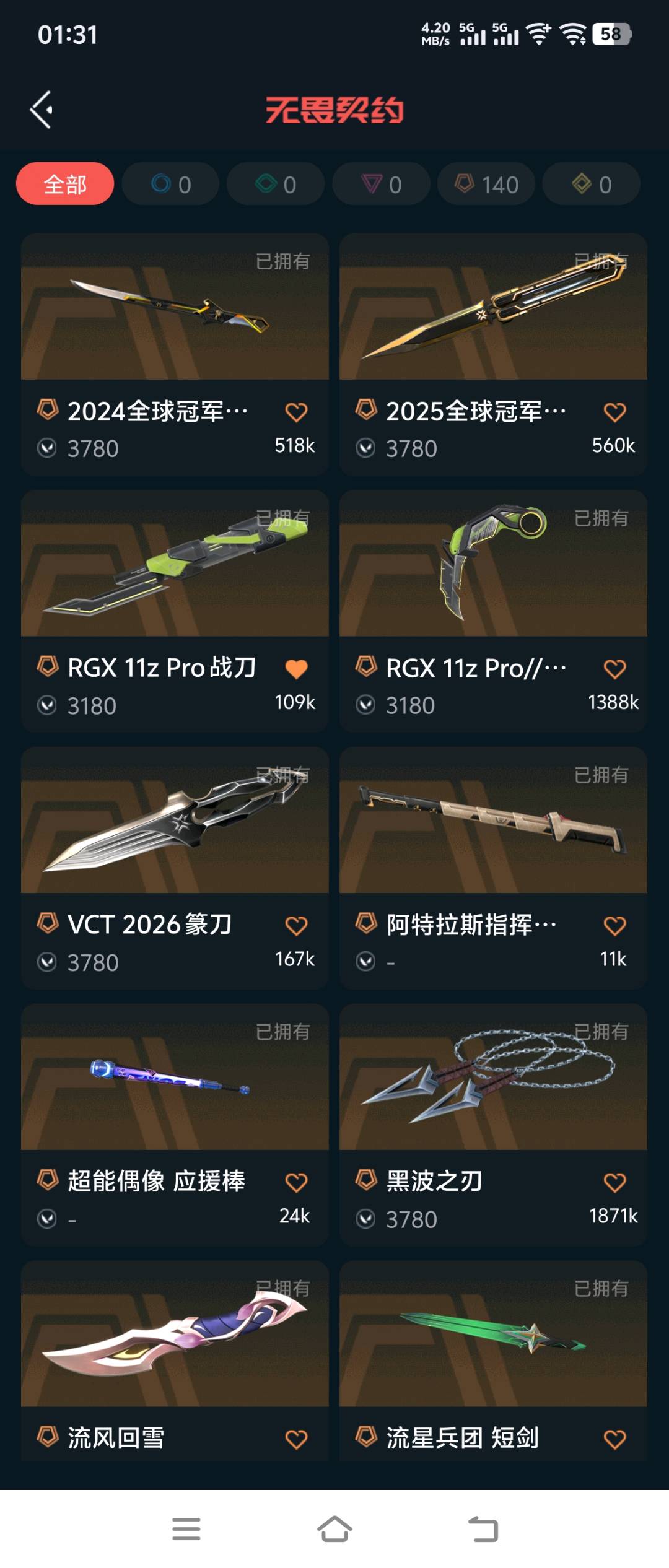Filter by the purple triangle tier chip
Screen dimensions: 669x1568
[x=381, y=184]
